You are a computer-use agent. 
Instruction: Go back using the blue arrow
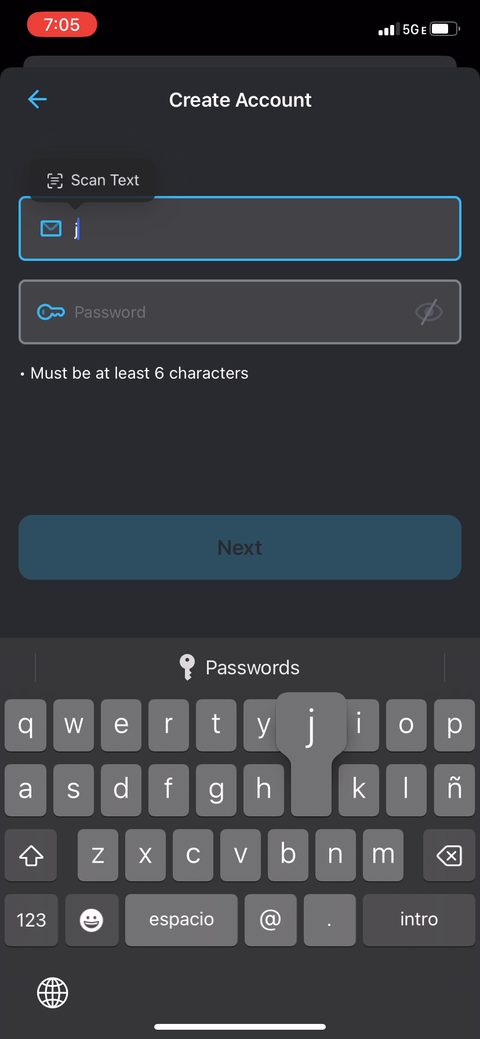(x=37, y=99)
